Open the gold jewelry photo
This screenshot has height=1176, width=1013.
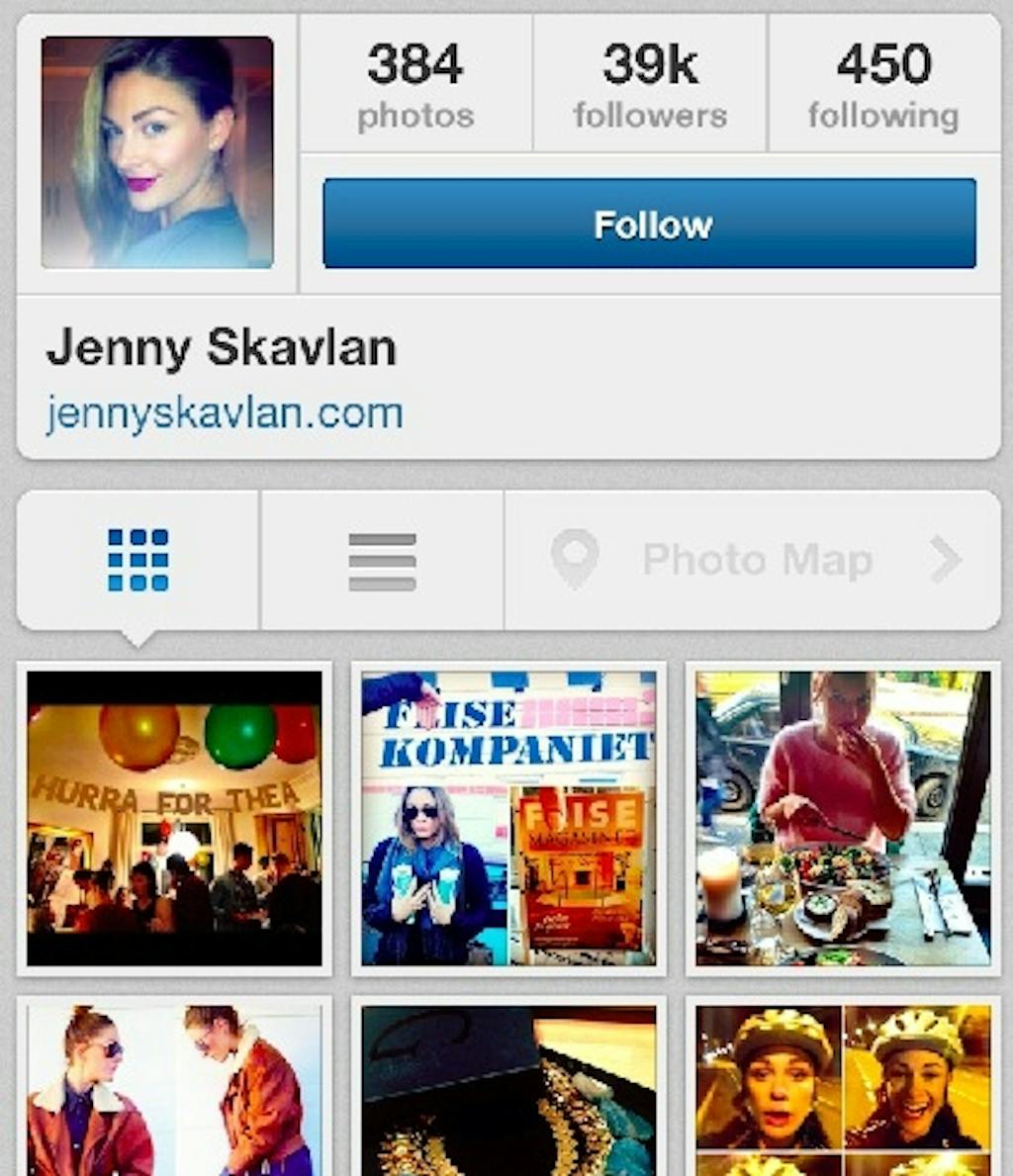tap(508, 1088)
